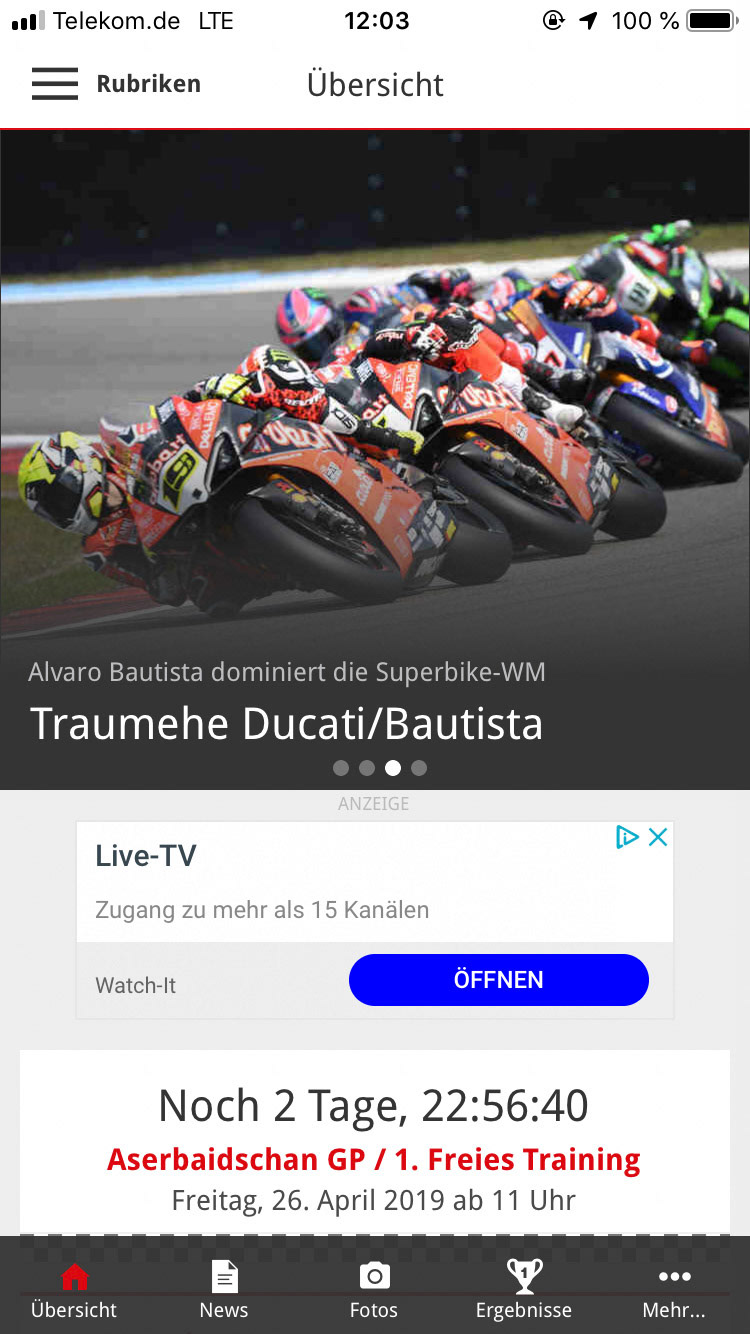Open the Traumehe Ducati/Bautista article

click(286, 723)
